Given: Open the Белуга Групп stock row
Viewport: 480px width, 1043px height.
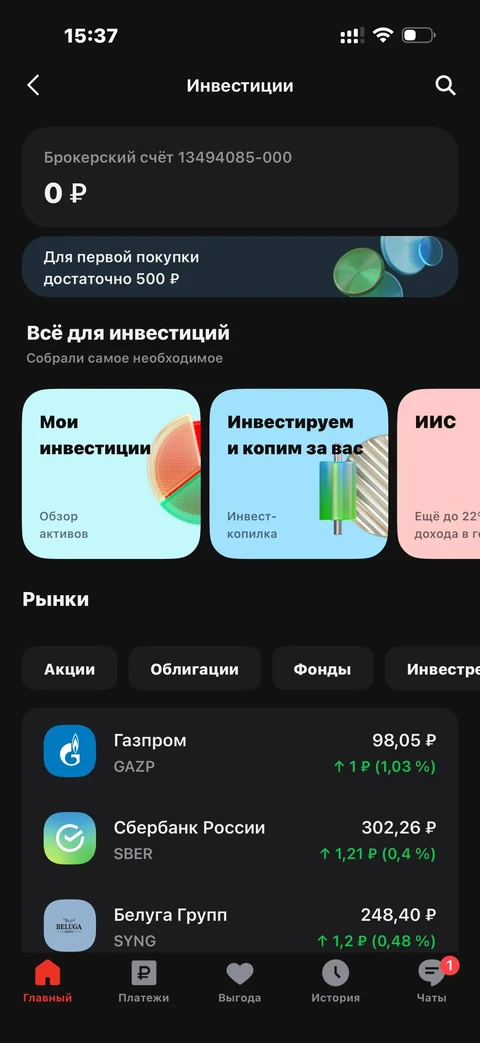Looking at the screenshot, I should (x=240, y=925).
